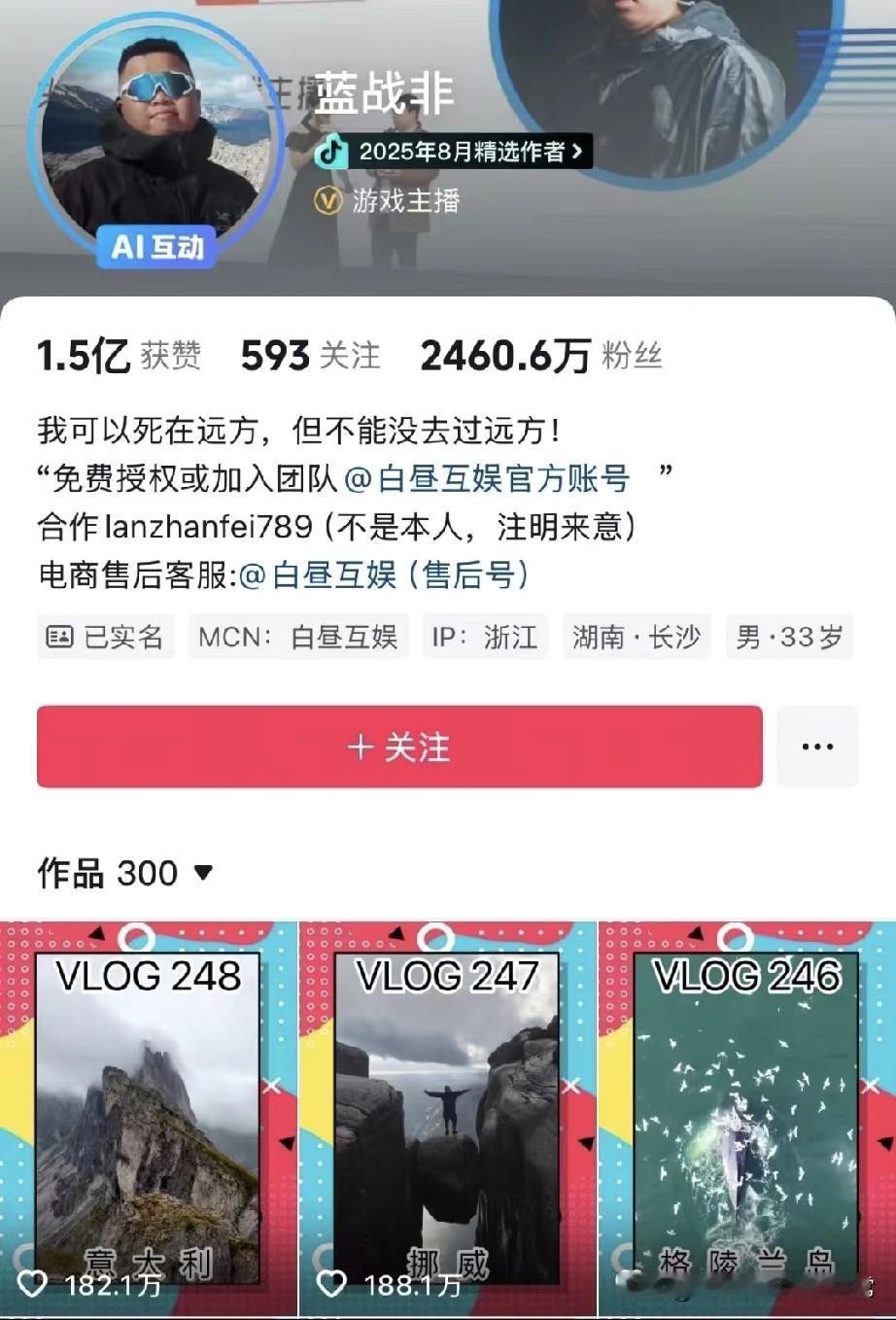View the 2460.6万 粉丝 followers list
The height and width of the screenshot is (1320, 896).
click(x=540, y=356)
